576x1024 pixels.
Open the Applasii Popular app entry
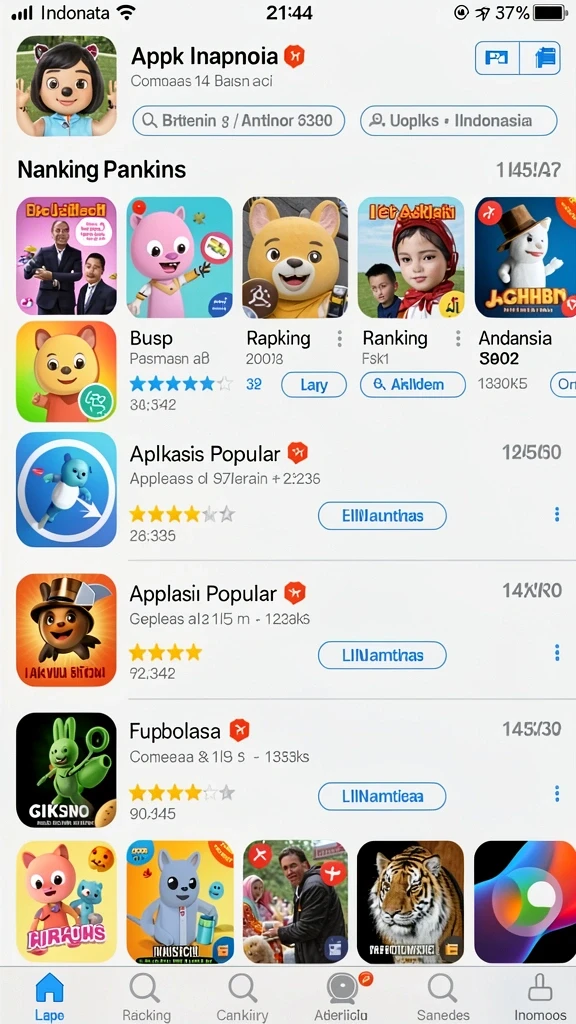pos(288,630)
